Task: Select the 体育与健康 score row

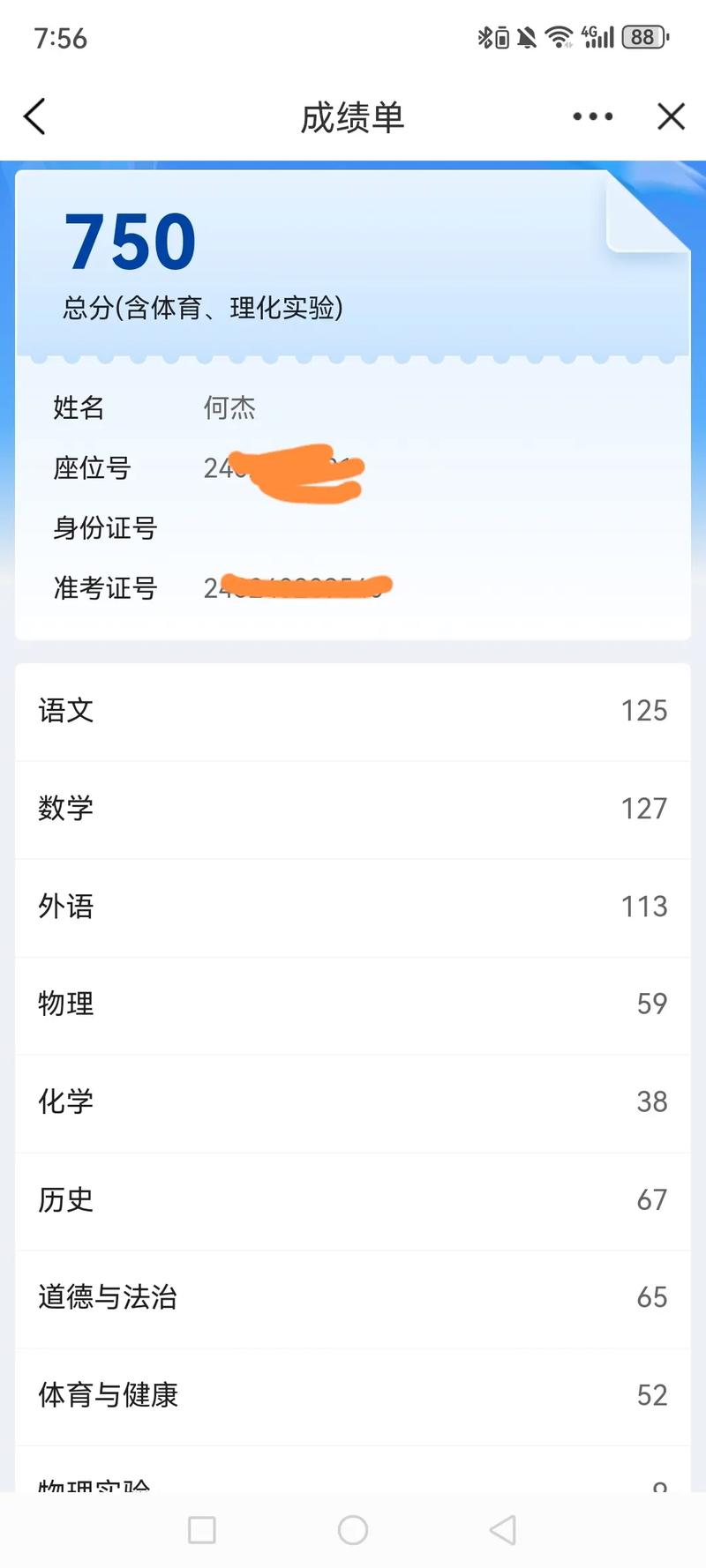Action: (x=353, y=1395)
